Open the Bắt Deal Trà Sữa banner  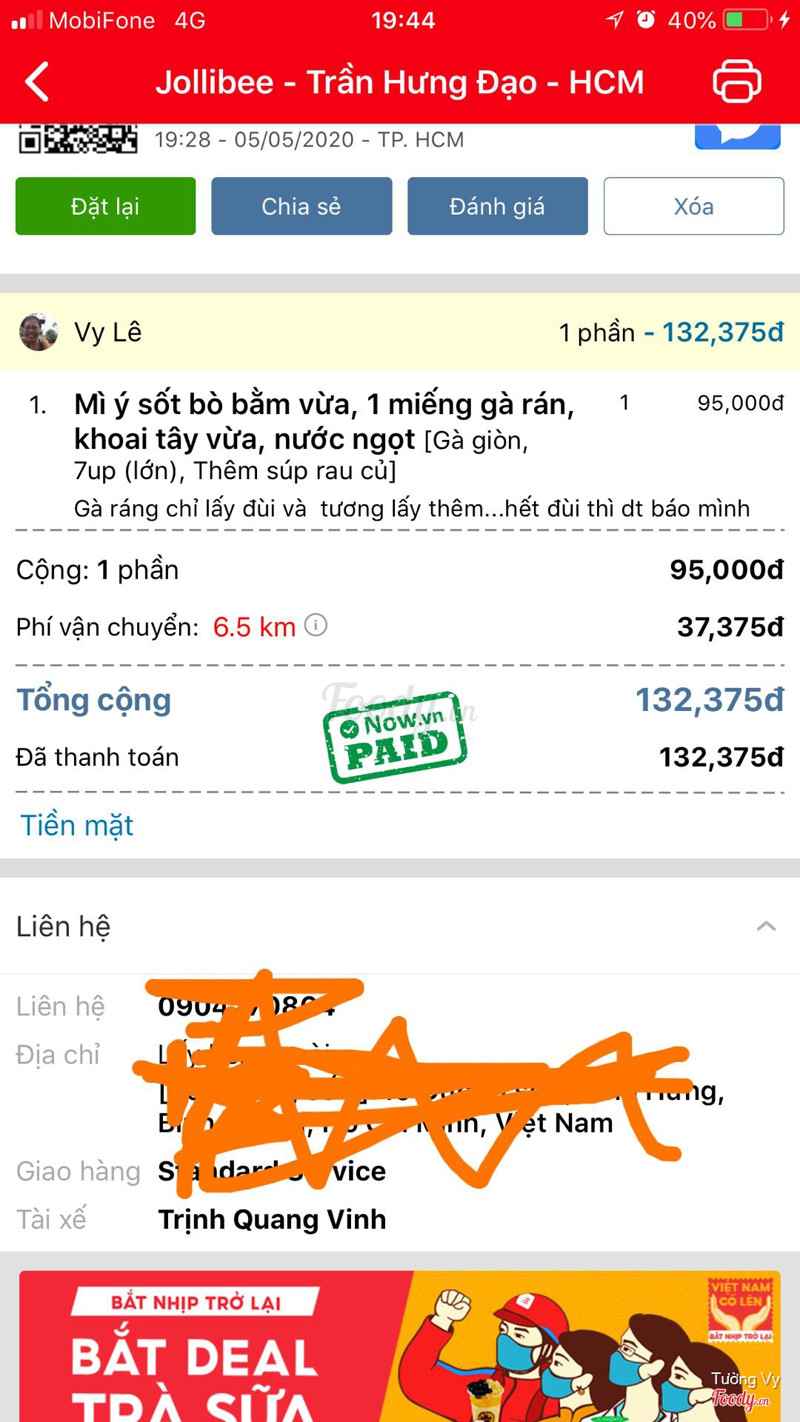(x=400, y=1345)
